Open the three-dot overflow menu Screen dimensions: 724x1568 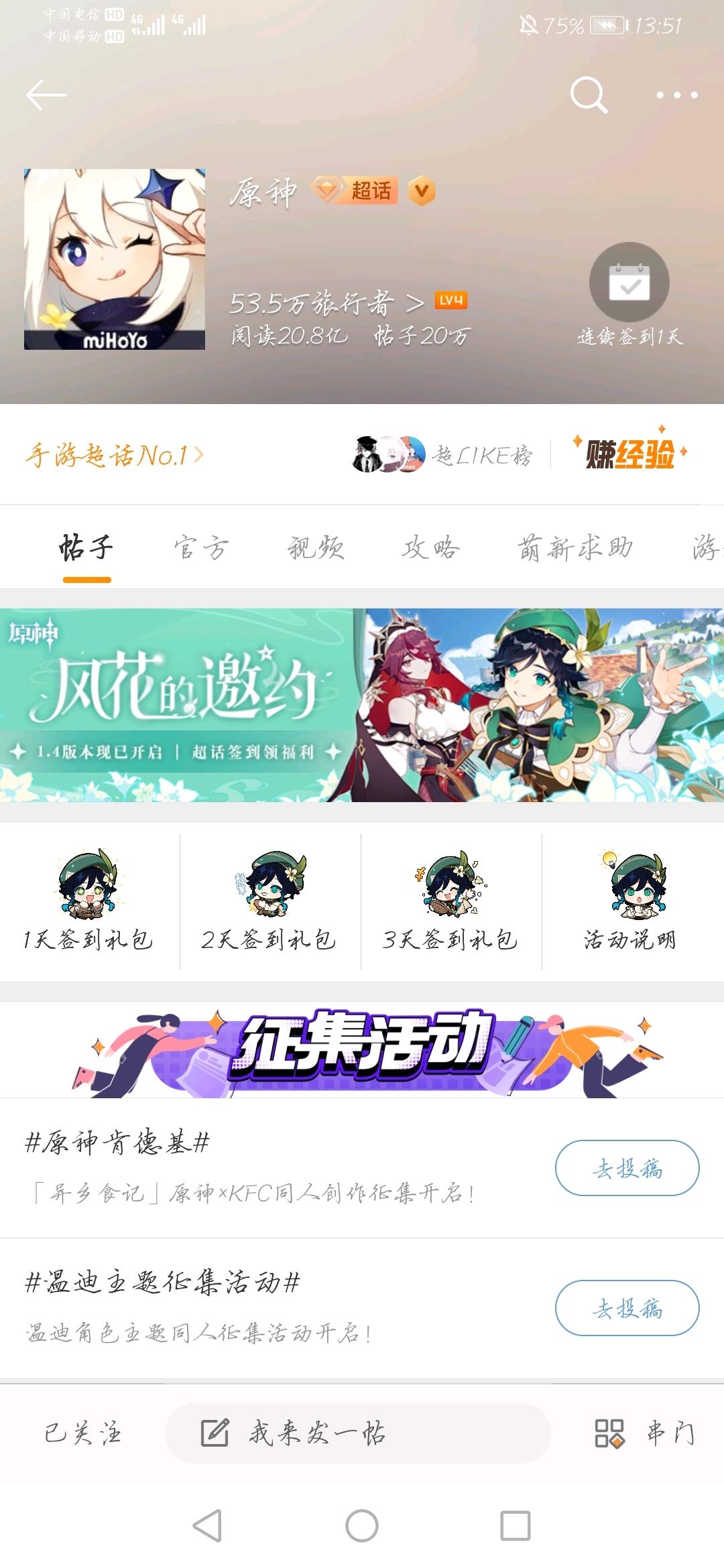click(676, 95)
